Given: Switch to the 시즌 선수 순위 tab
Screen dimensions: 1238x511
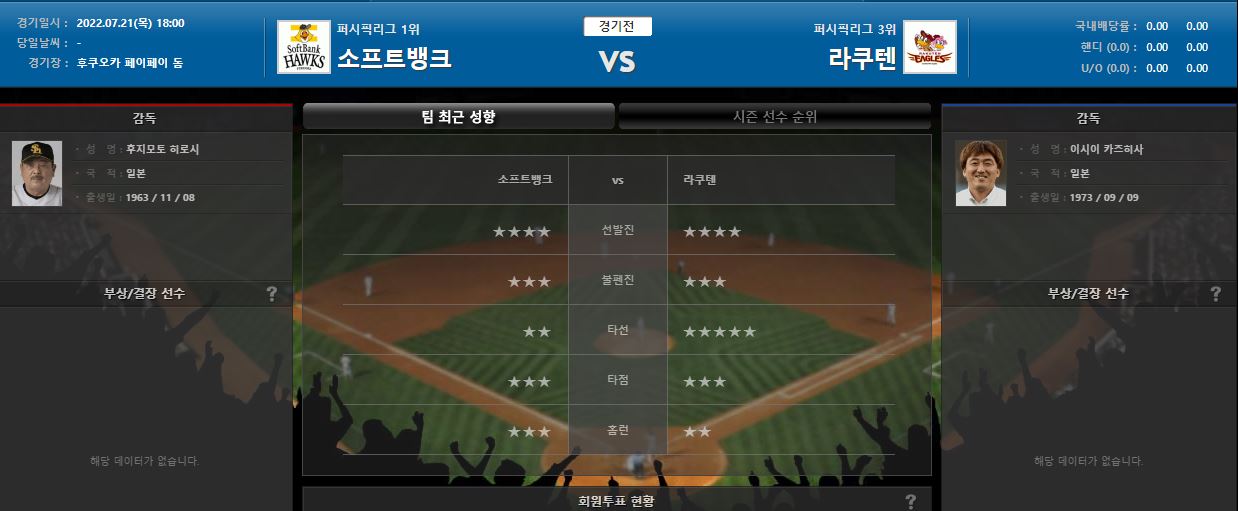Looking at the screenshot, I should pos(775,117).
